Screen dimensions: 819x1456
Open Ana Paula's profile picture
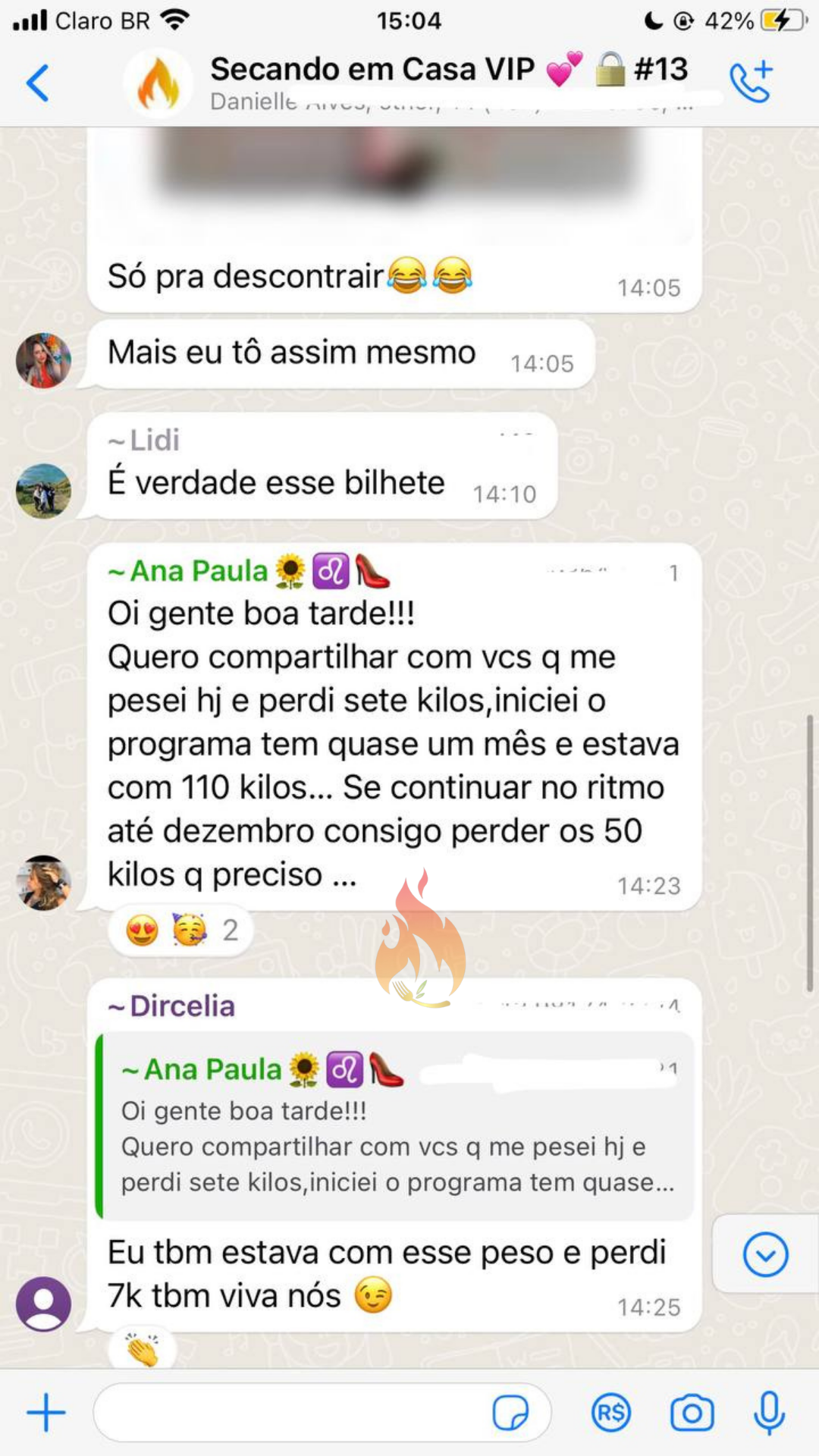pos(43,883)
